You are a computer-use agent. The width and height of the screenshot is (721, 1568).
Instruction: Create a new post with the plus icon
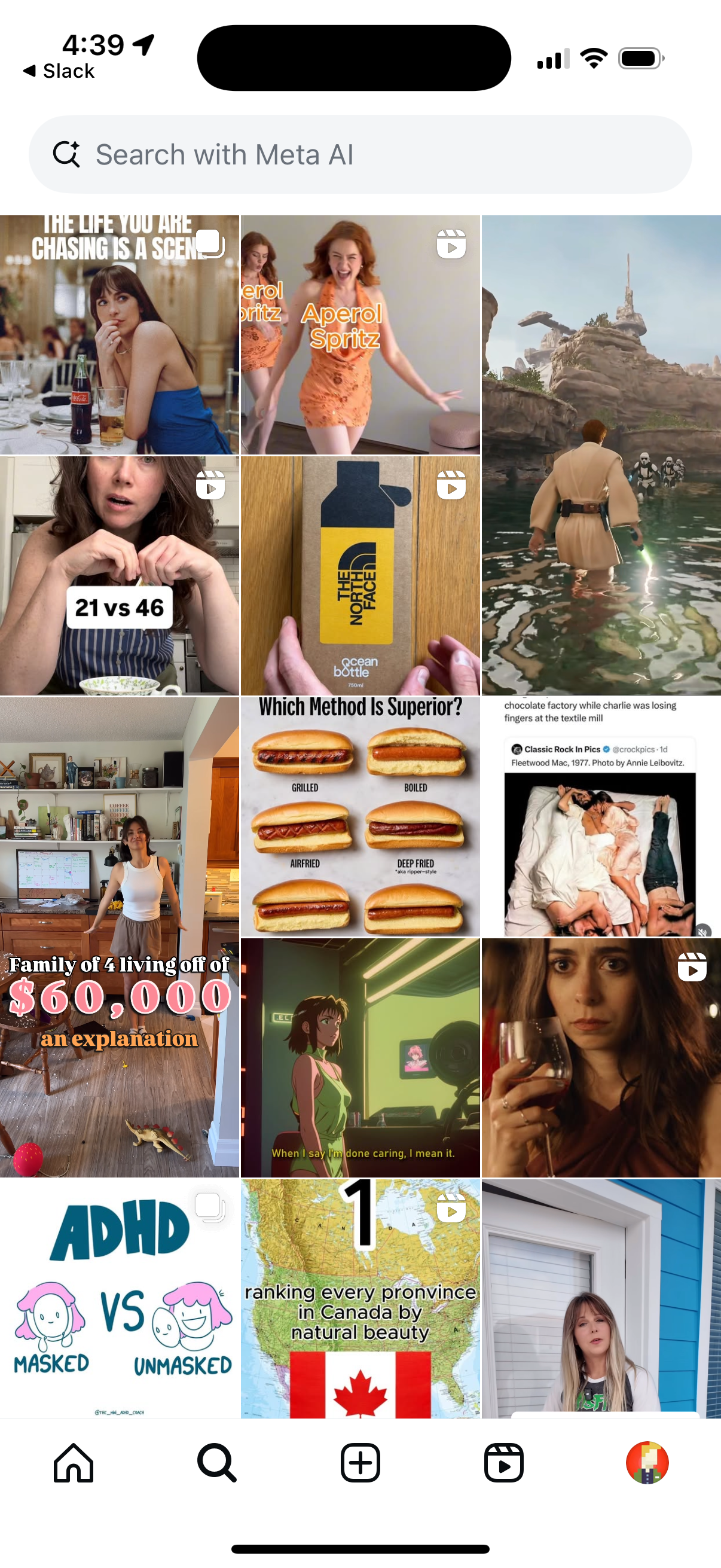360,1463
